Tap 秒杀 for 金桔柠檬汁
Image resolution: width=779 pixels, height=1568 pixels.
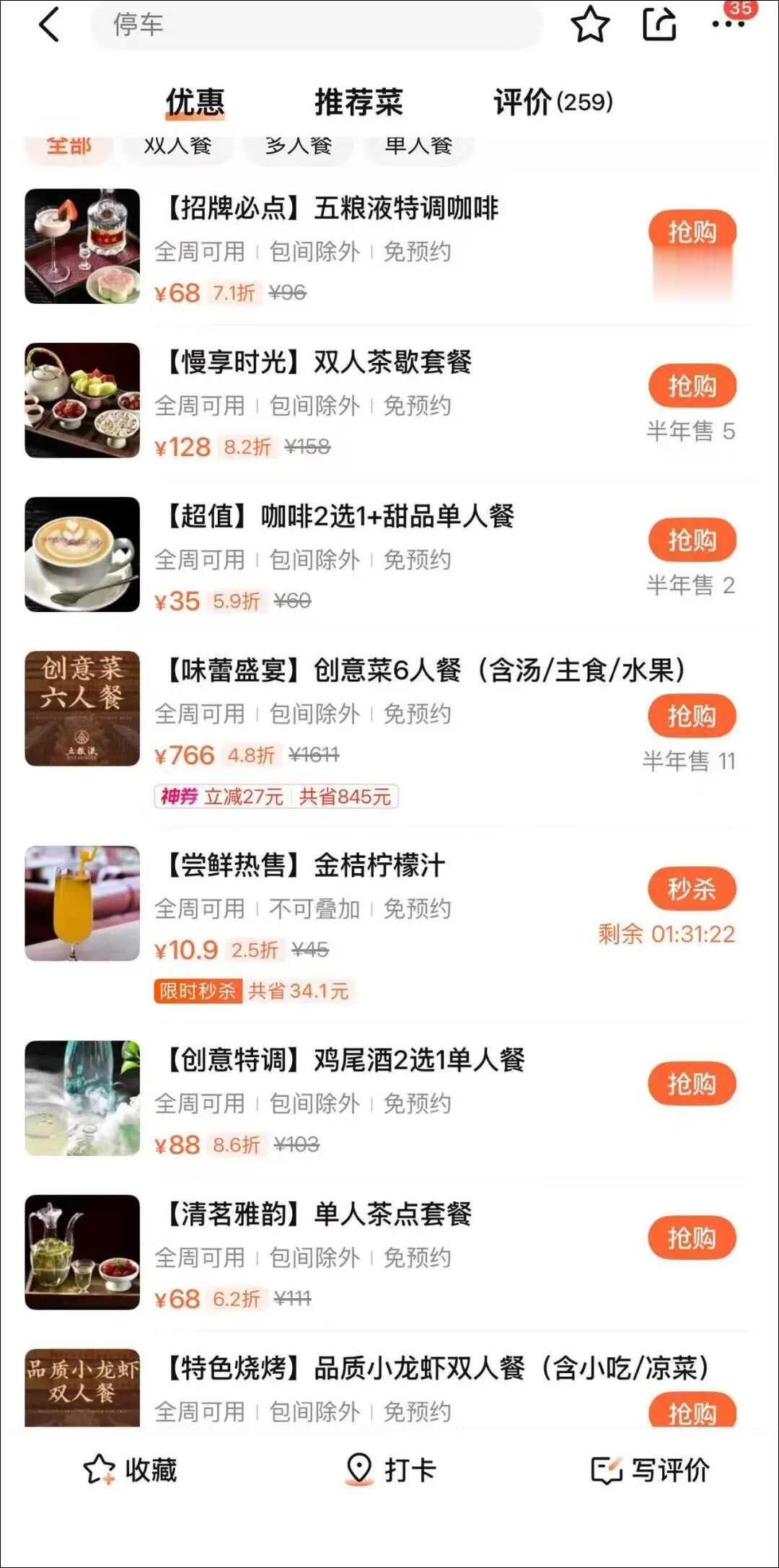(x=692, y=889)
